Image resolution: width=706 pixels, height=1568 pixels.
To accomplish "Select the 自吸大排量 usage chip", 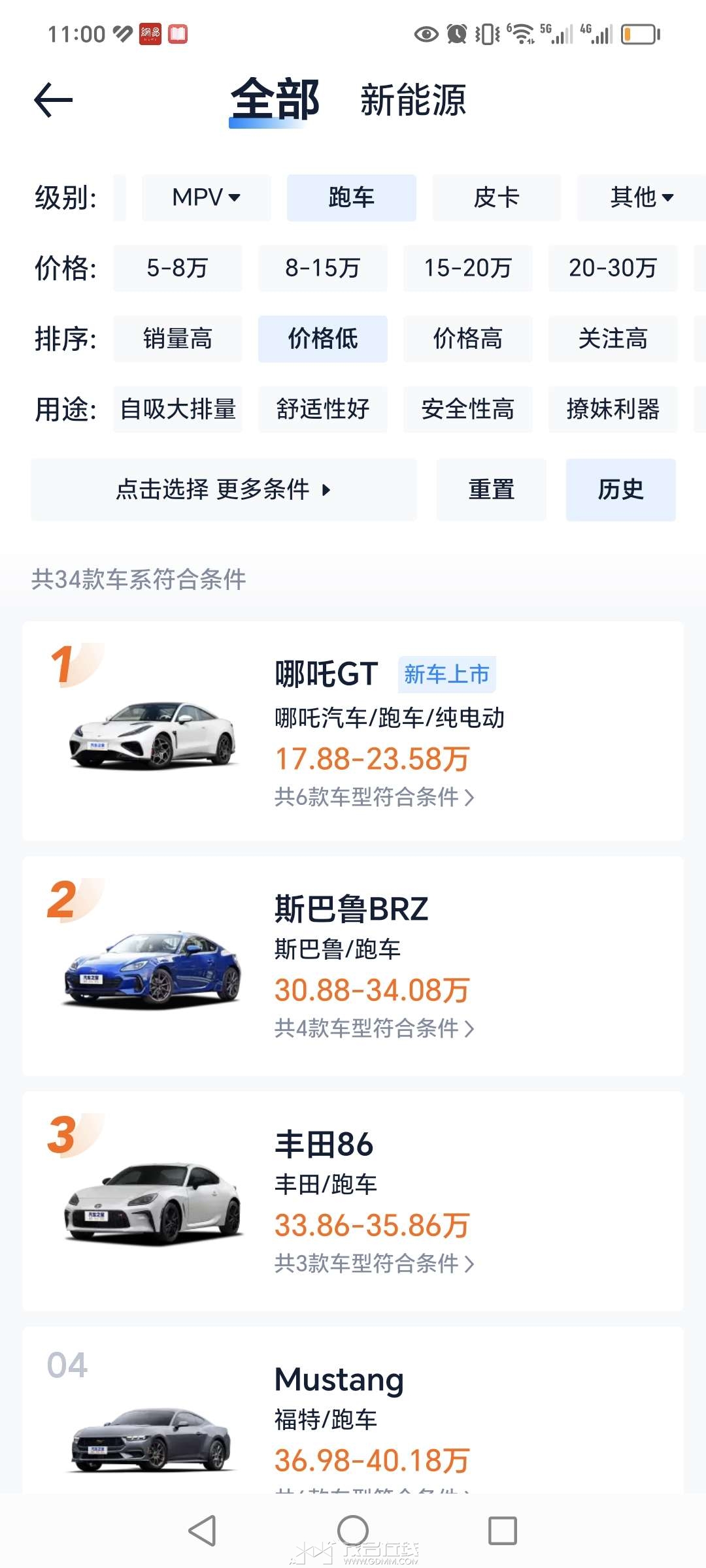I will pyautogui.click(x=178, y=409).
